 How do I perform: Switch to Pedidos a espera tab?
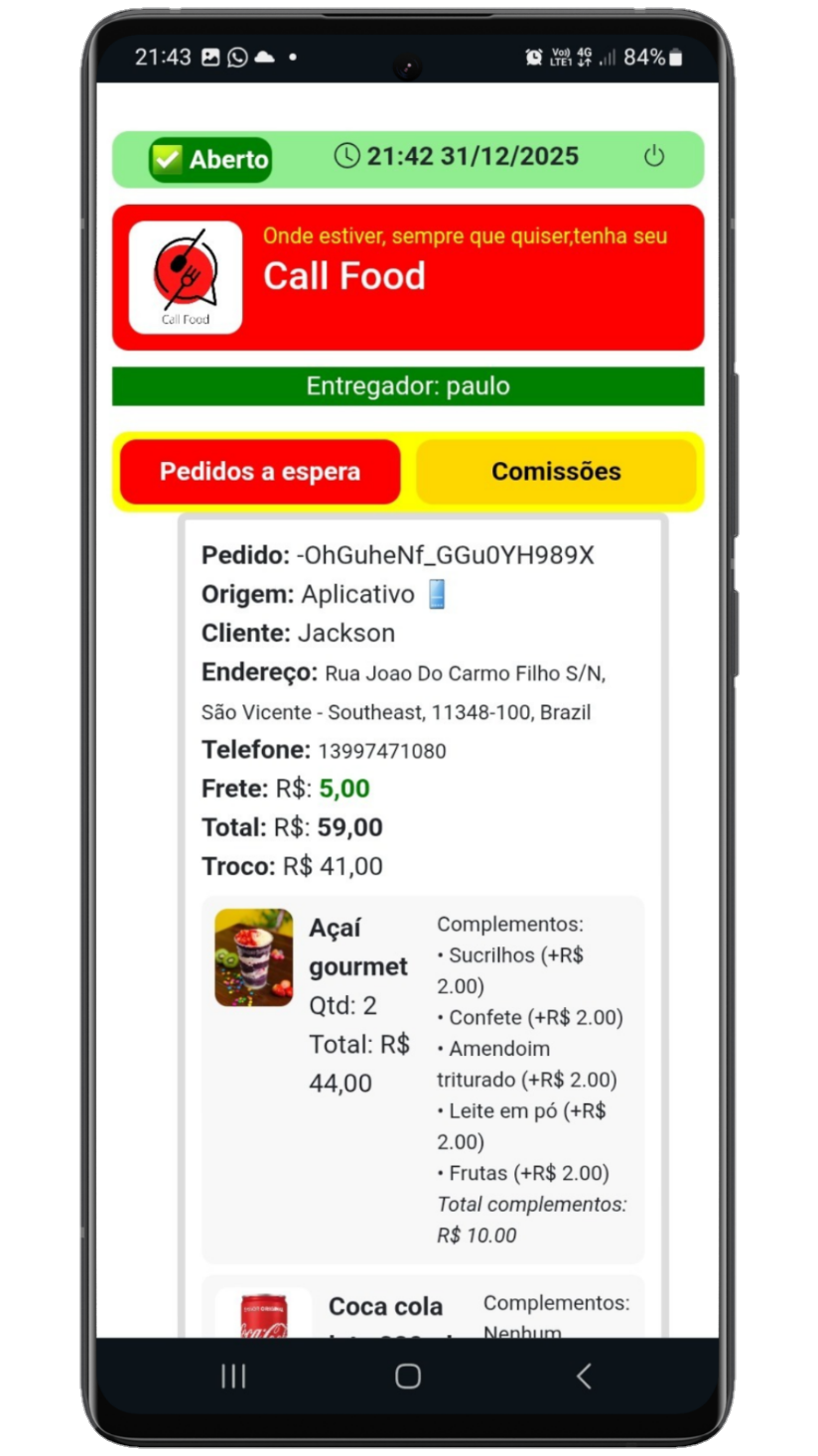click(x=260, y=472)
